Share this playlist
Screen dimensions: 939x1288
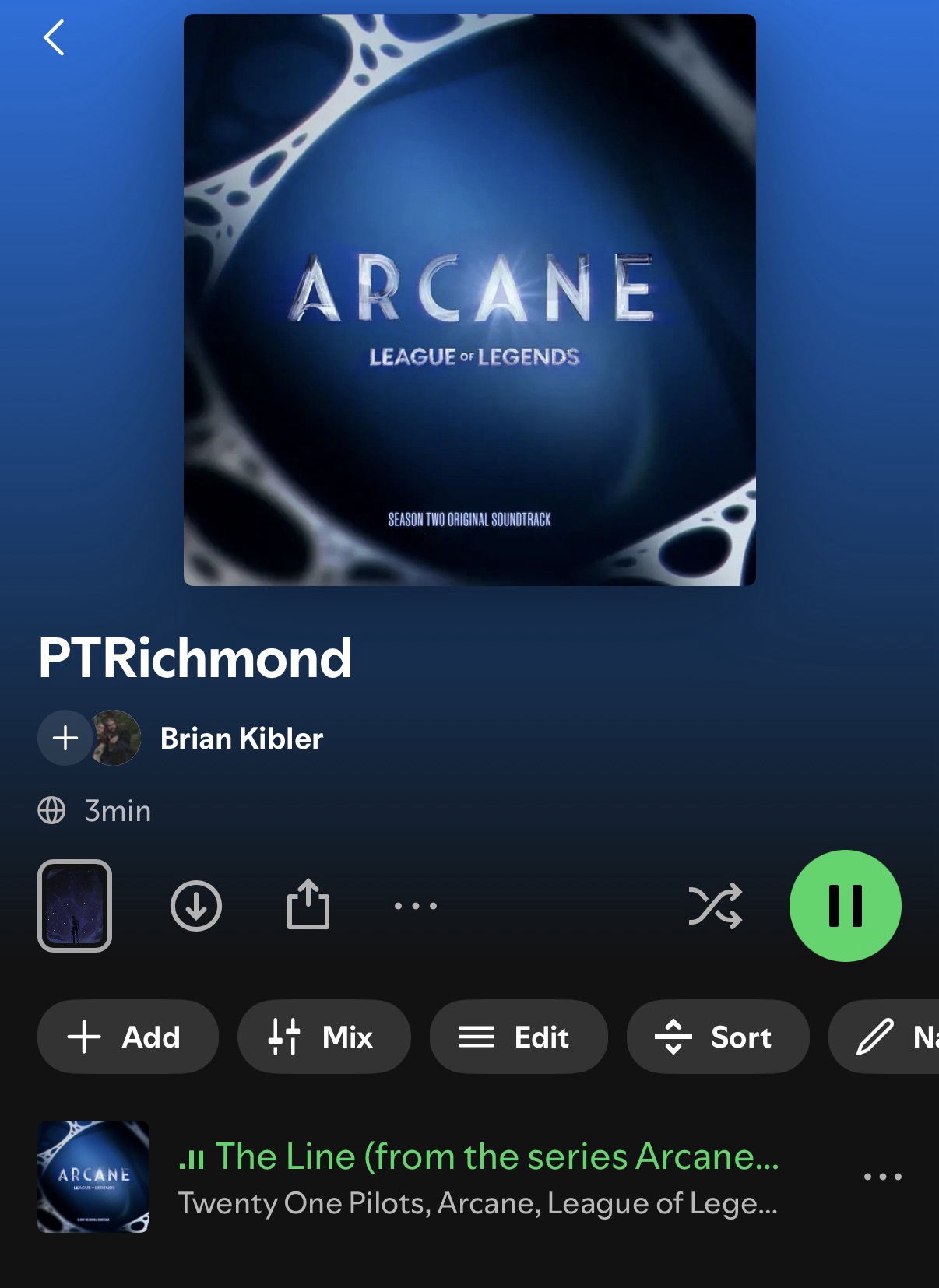click(308, 904)
